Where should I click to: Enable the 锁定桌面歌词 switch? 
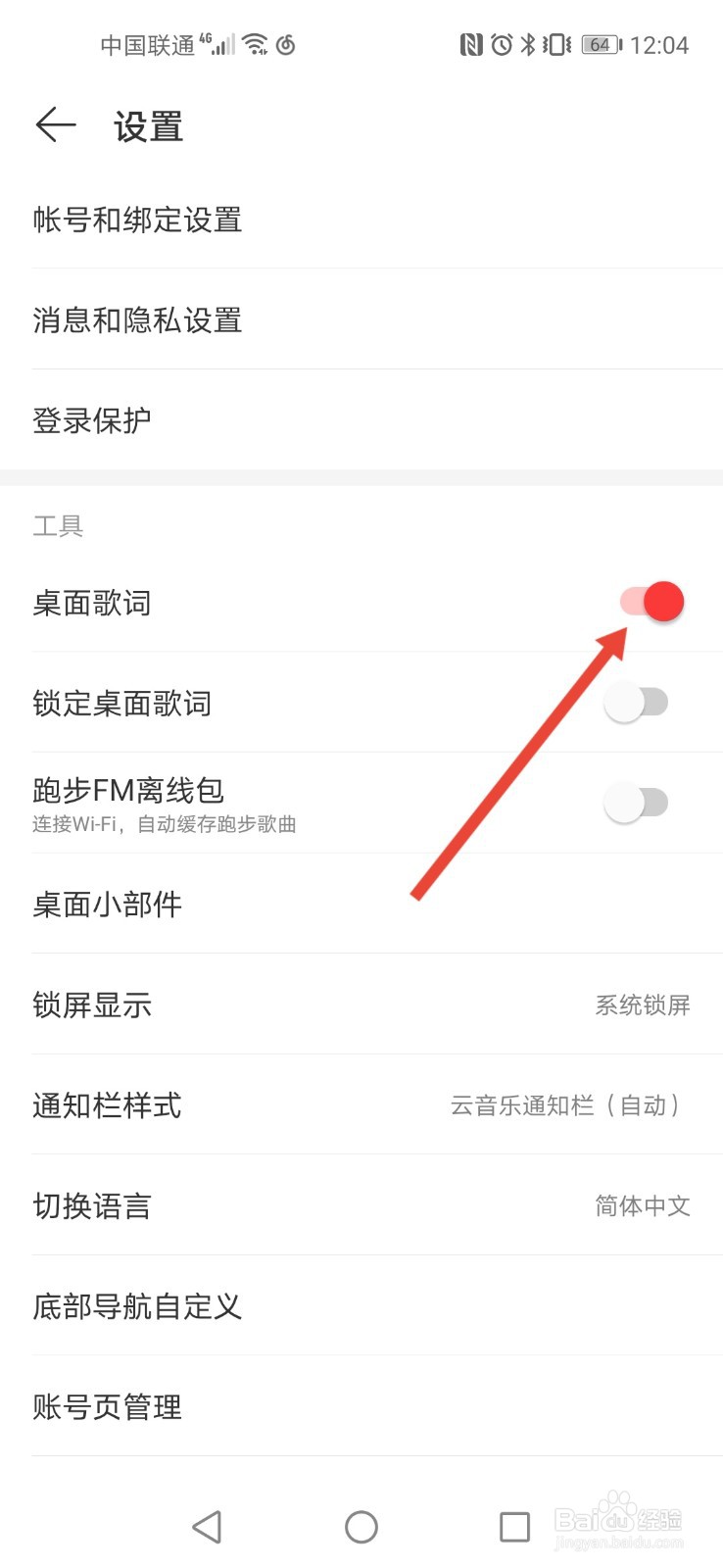(637, 702)
